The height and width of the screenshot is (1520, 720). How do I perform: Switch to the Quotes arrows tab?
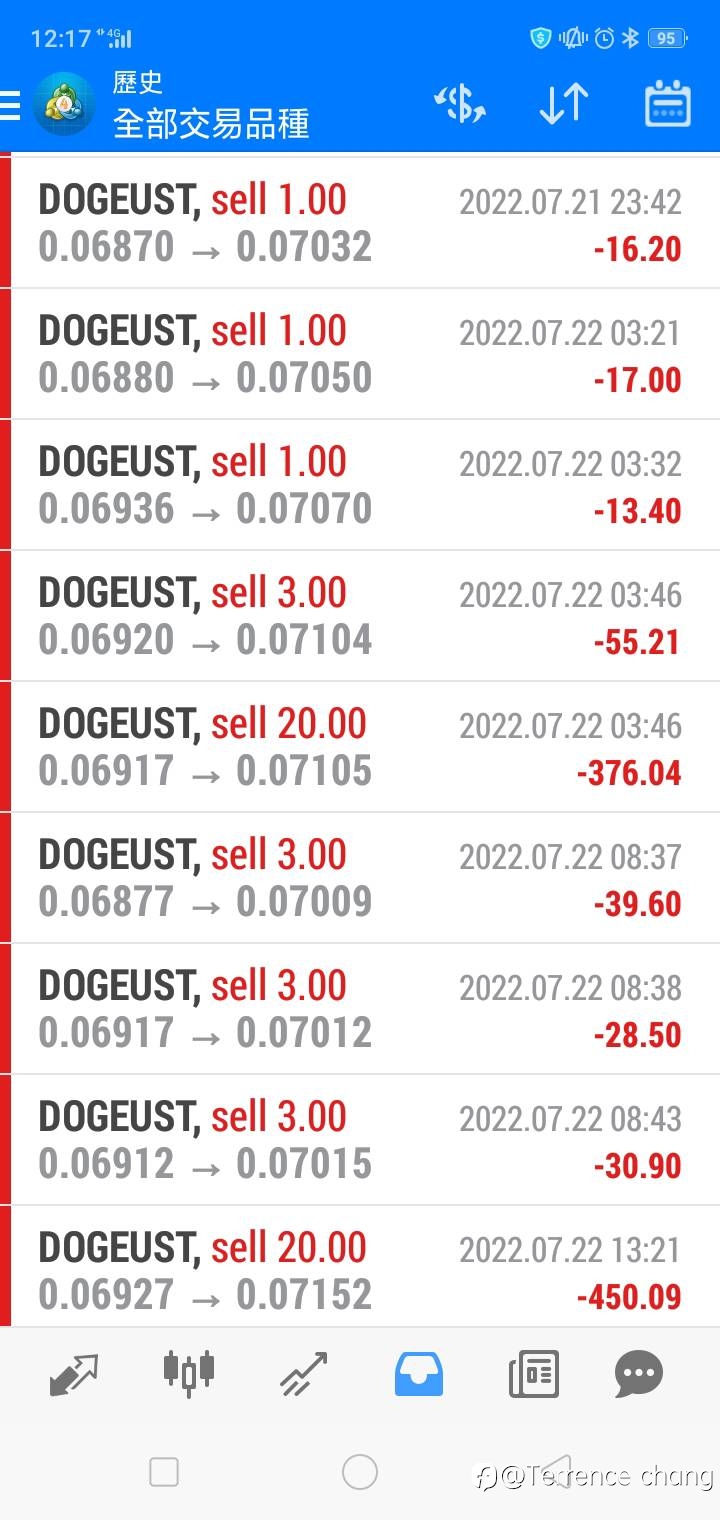coord(74,1375)
